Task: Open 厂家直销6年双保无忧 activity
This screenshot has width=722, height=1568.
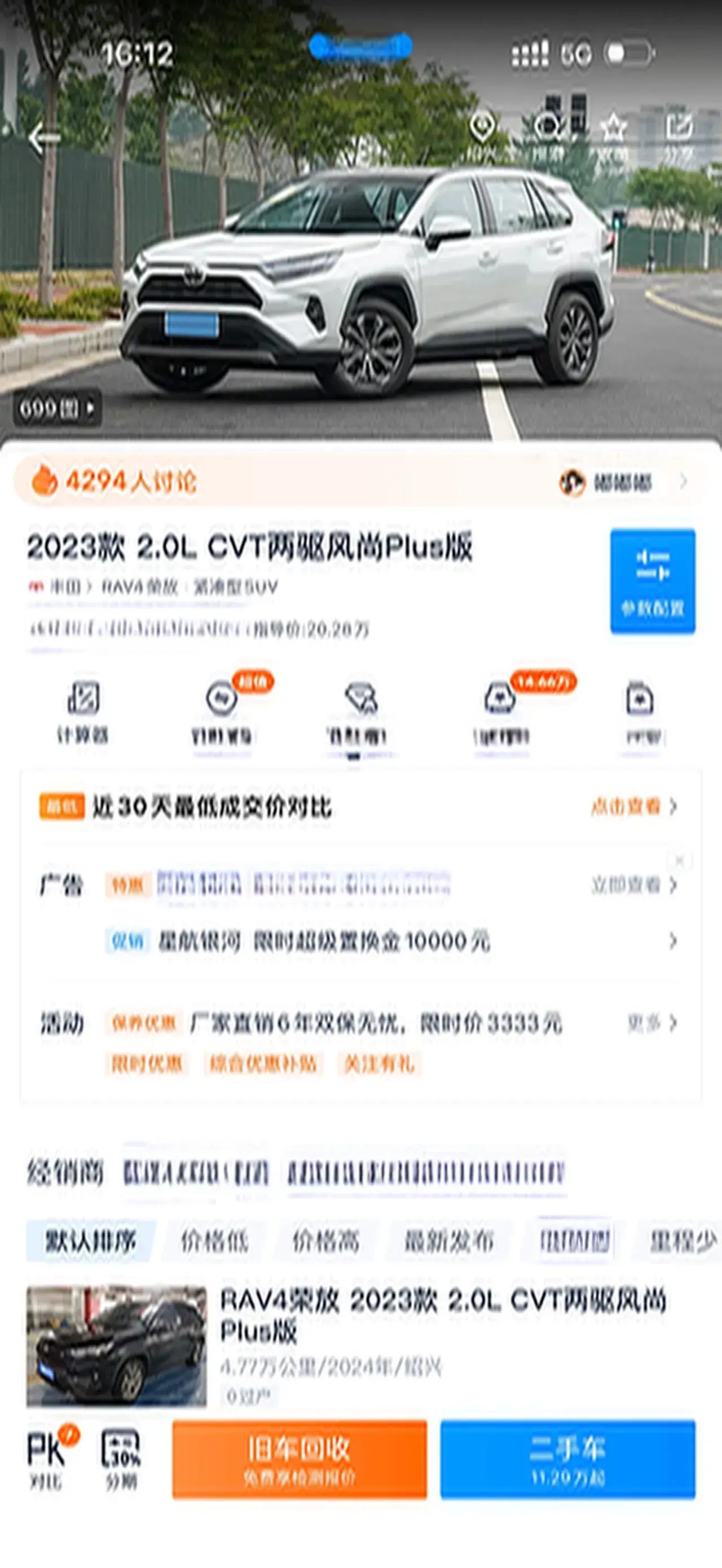Action: 375,1023
